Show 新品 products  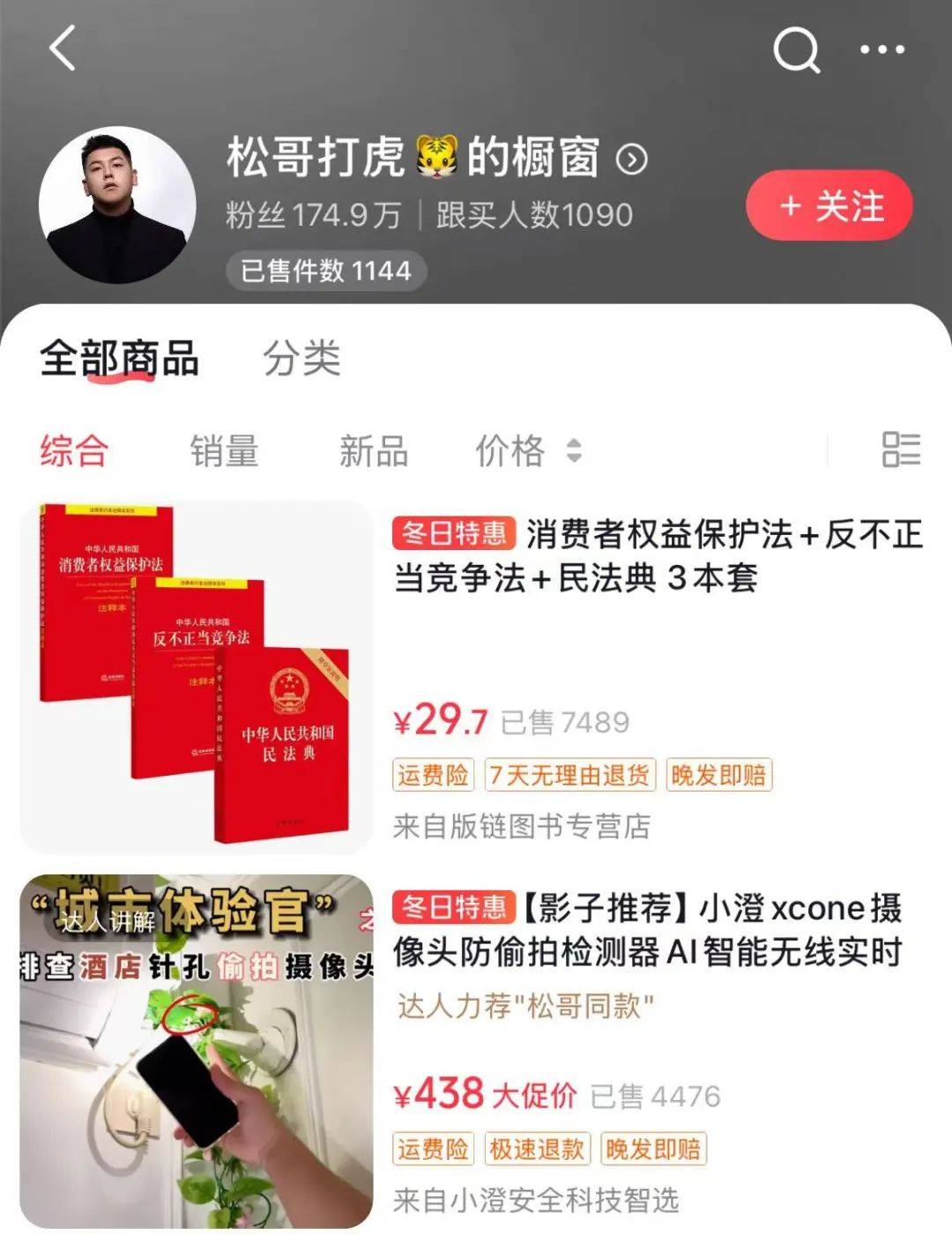[374, 450]
